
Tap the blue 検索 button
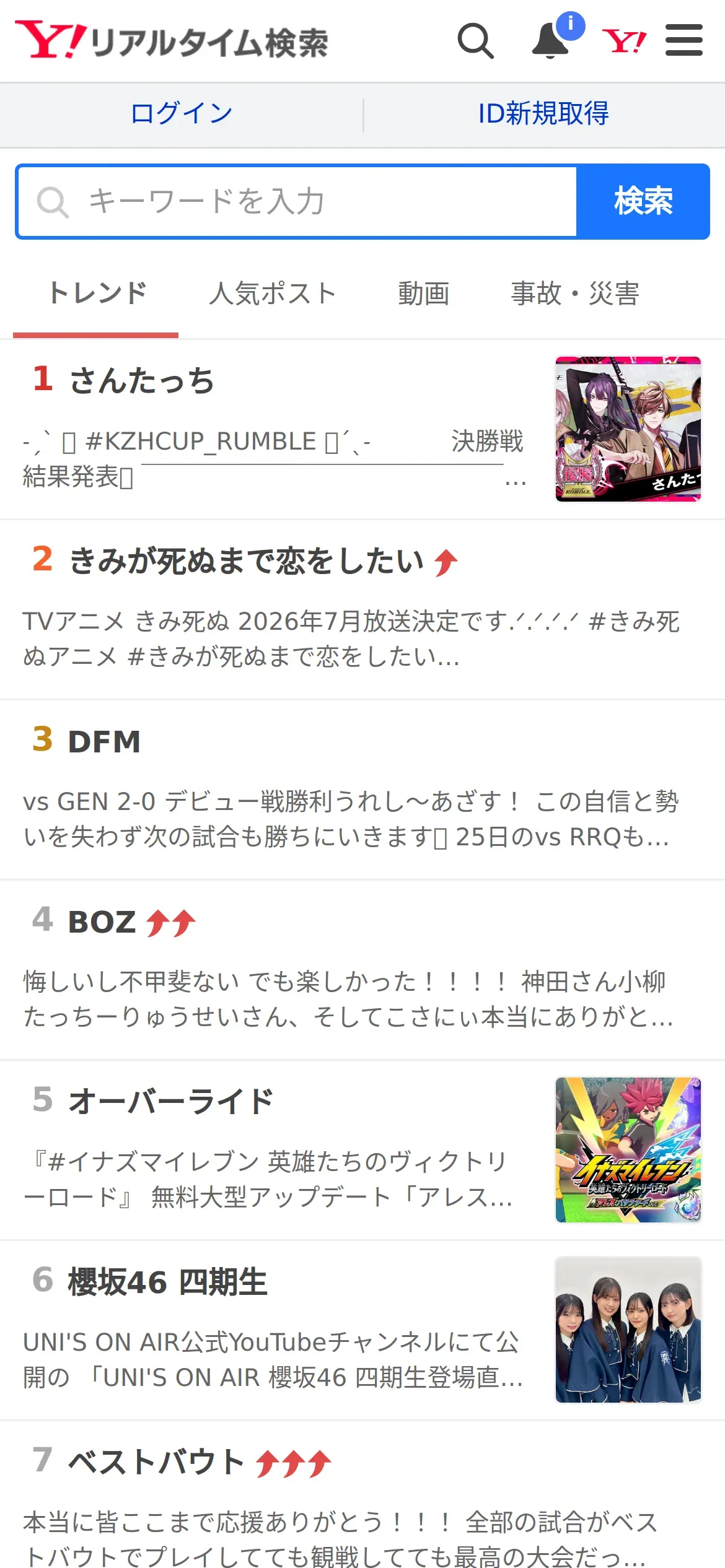(x=643, y=202)
